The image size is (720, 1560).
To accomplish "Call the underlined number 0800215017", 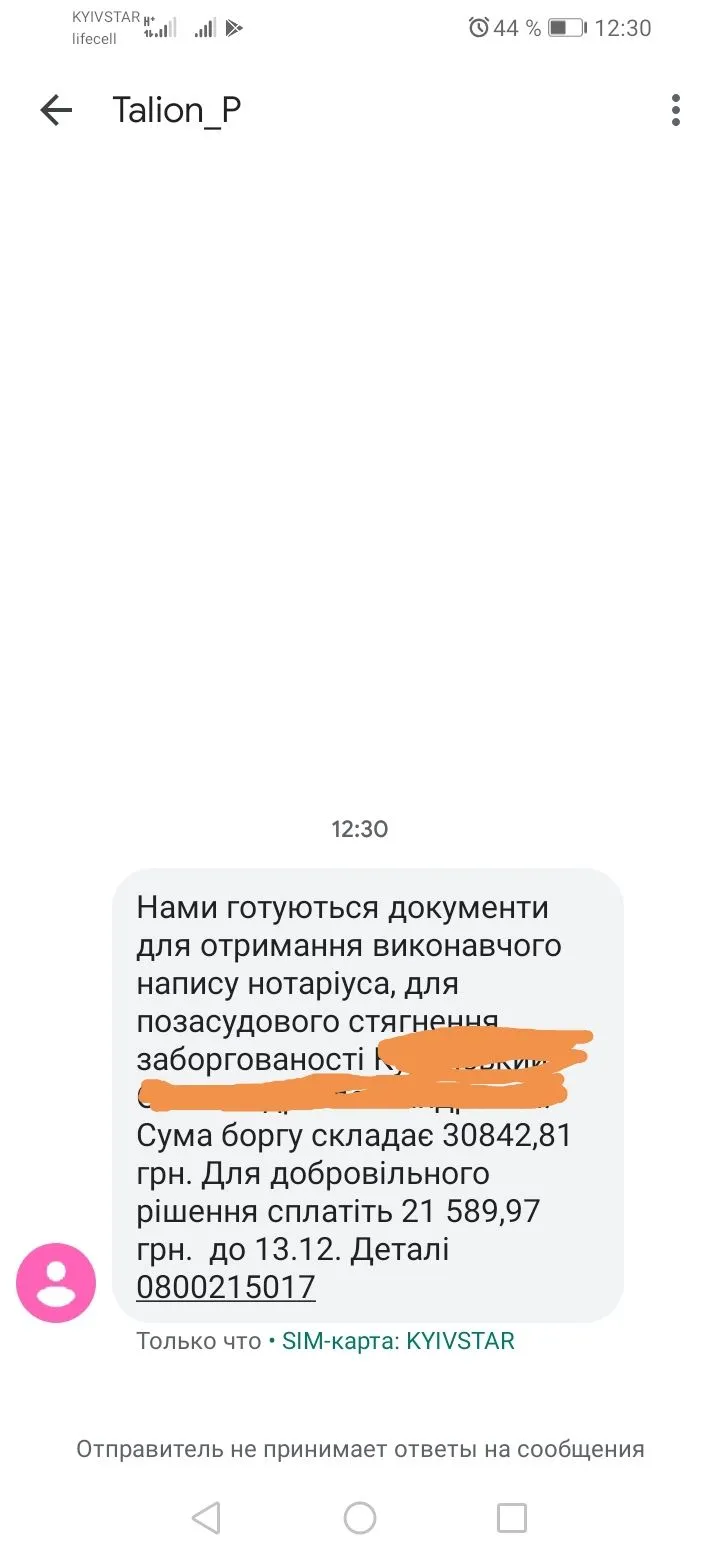I will [x=226, y=1287].
